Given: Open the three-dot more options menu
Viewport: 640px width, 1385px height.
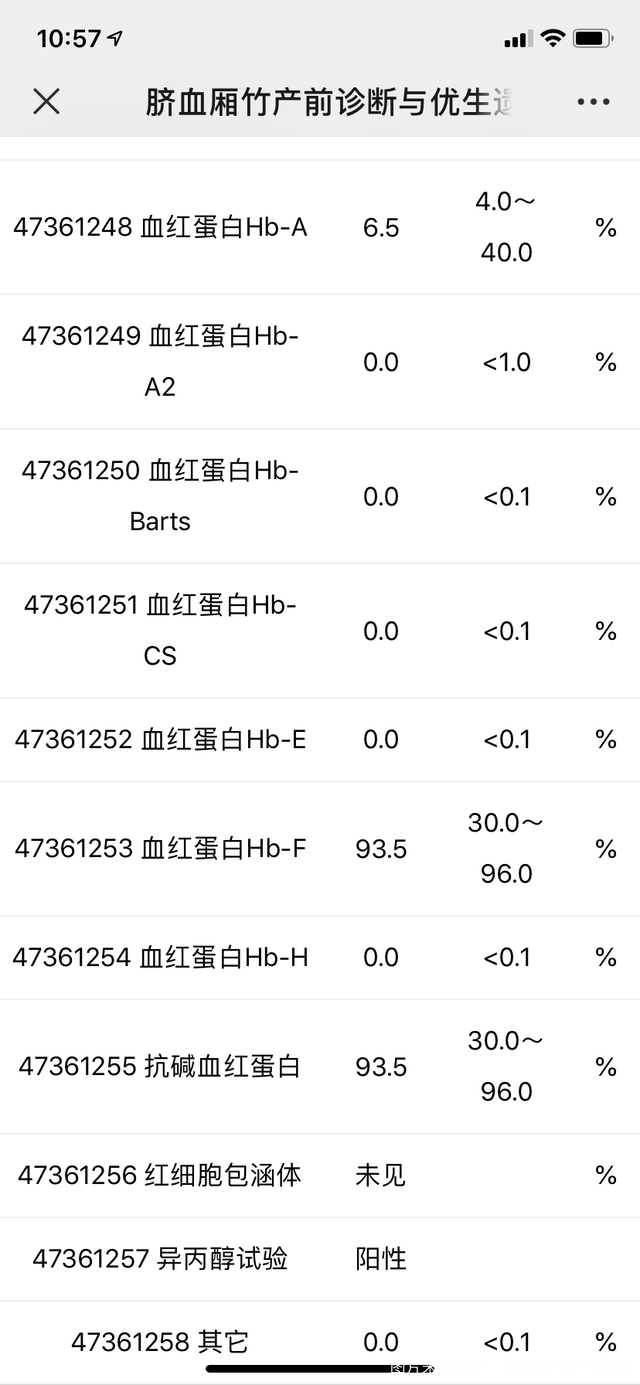Looking at the screenshot, I should pyautogui.click(x=593, y=102).
